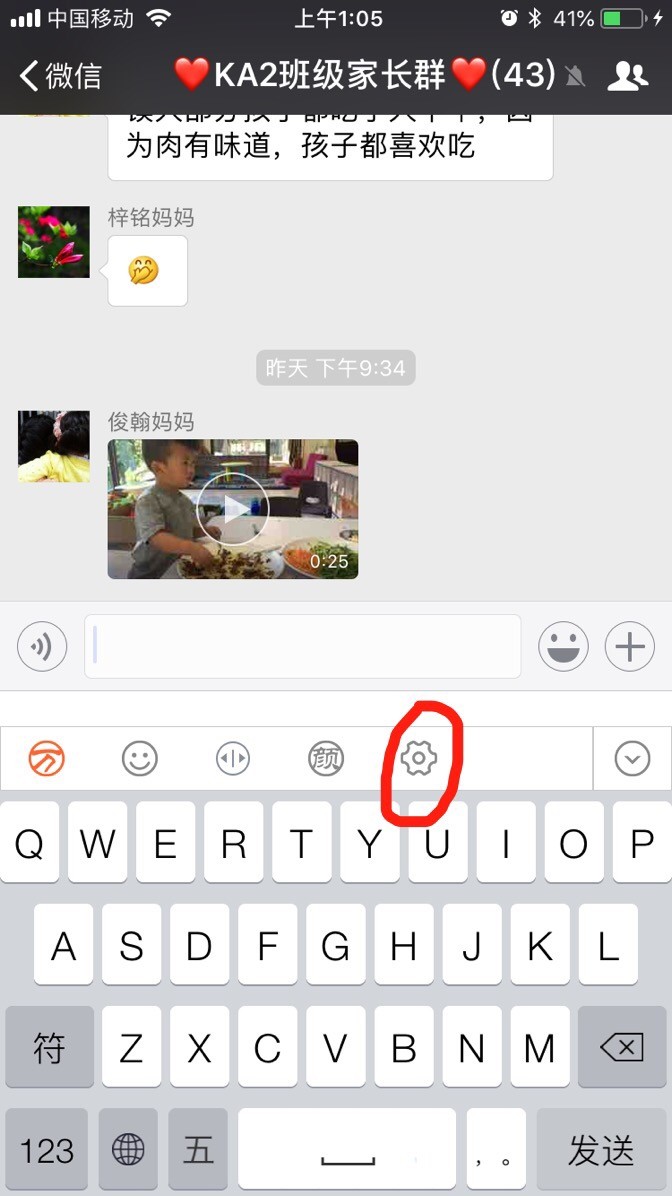Switch keyboards with the globe key
The image size is (672, 1196).
click(128, 1149)
